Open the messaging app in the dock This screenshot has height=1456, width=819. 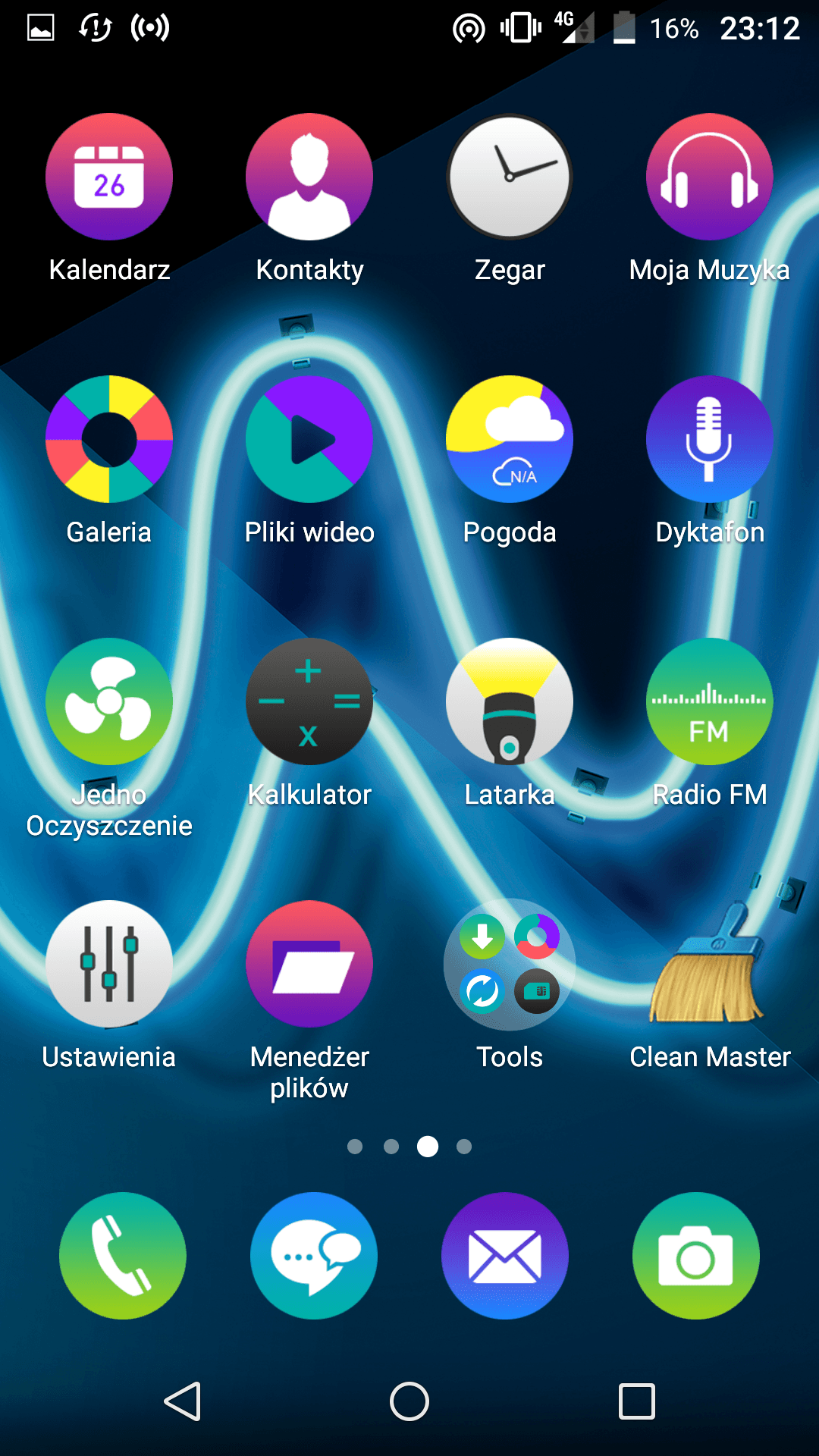pos(314,1256)
